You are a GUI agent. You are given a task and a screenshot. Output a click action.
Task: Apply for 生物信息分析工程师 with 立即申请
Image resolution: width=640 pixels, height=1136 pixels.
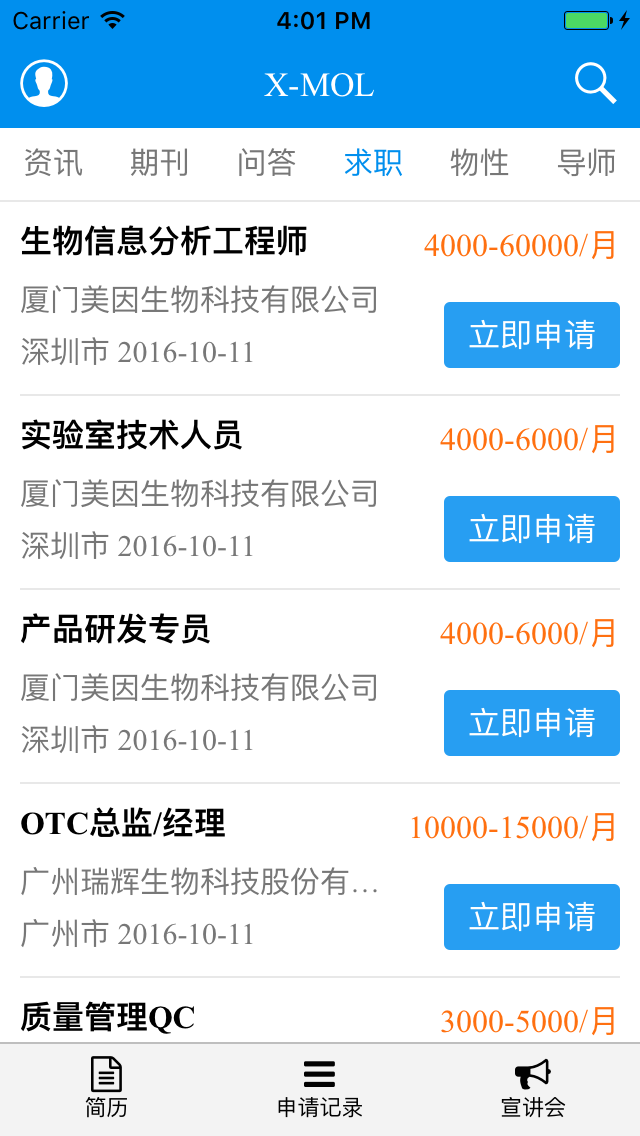531,335
